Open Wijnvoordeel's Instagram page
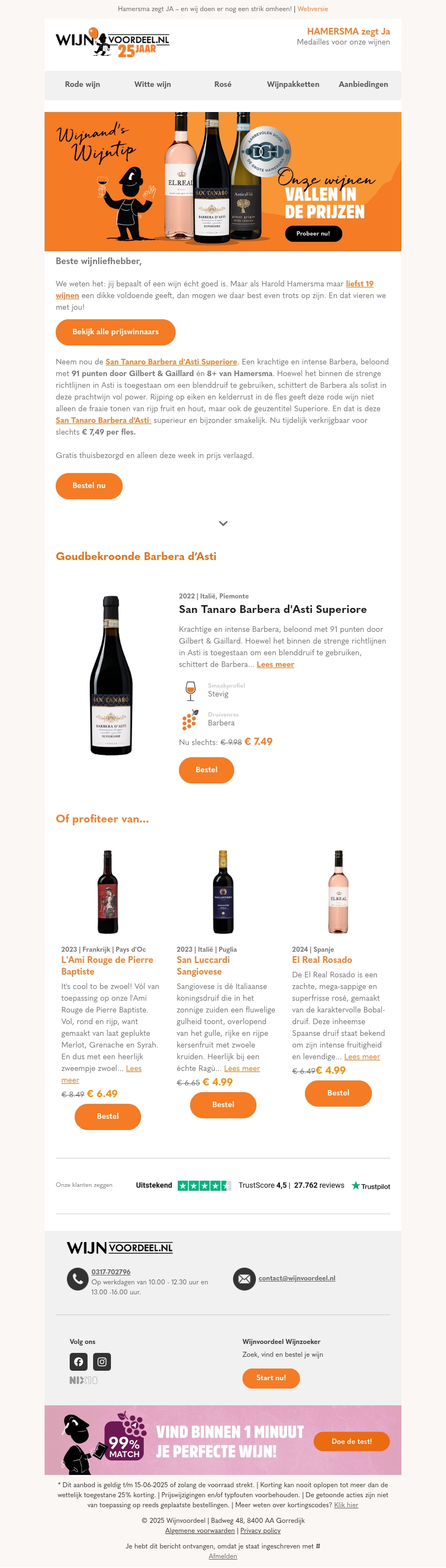 pos(102,1362)
